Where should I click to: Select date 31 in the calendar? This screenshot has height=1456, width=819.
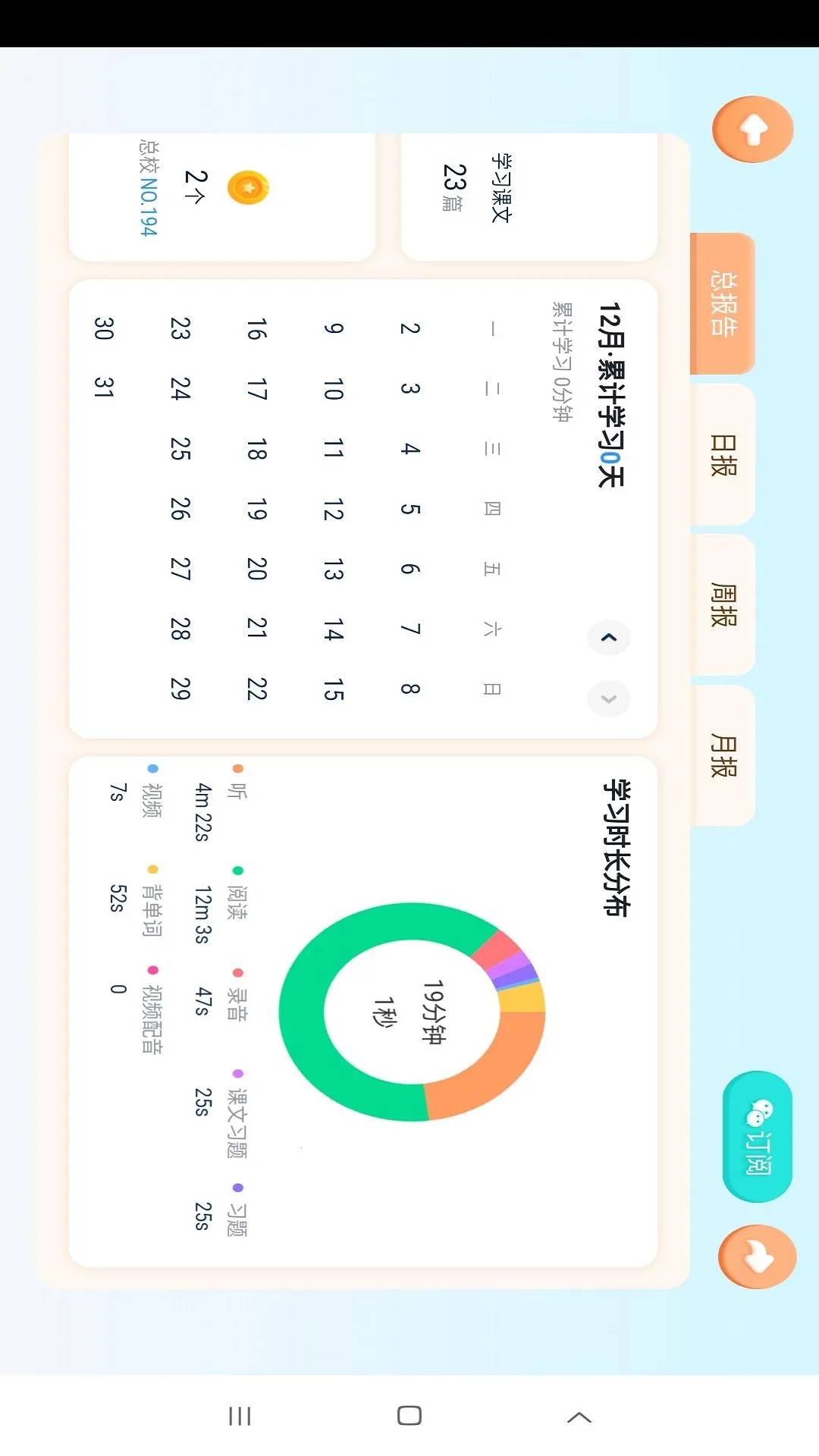tap(104, 388)
